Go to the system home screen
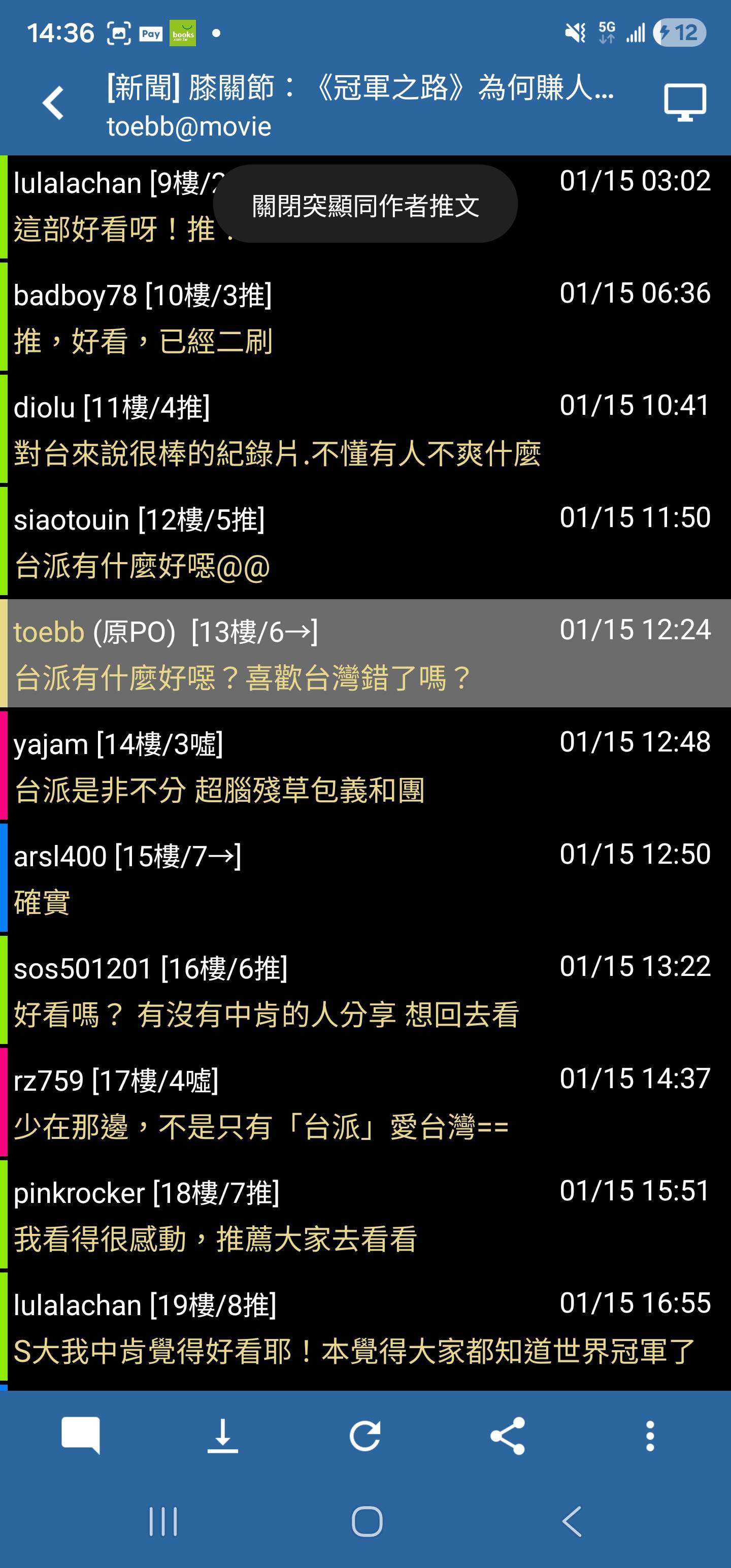Image resolution: width=731 pixels, height=1568 pixels. (x=367, y=1522)
